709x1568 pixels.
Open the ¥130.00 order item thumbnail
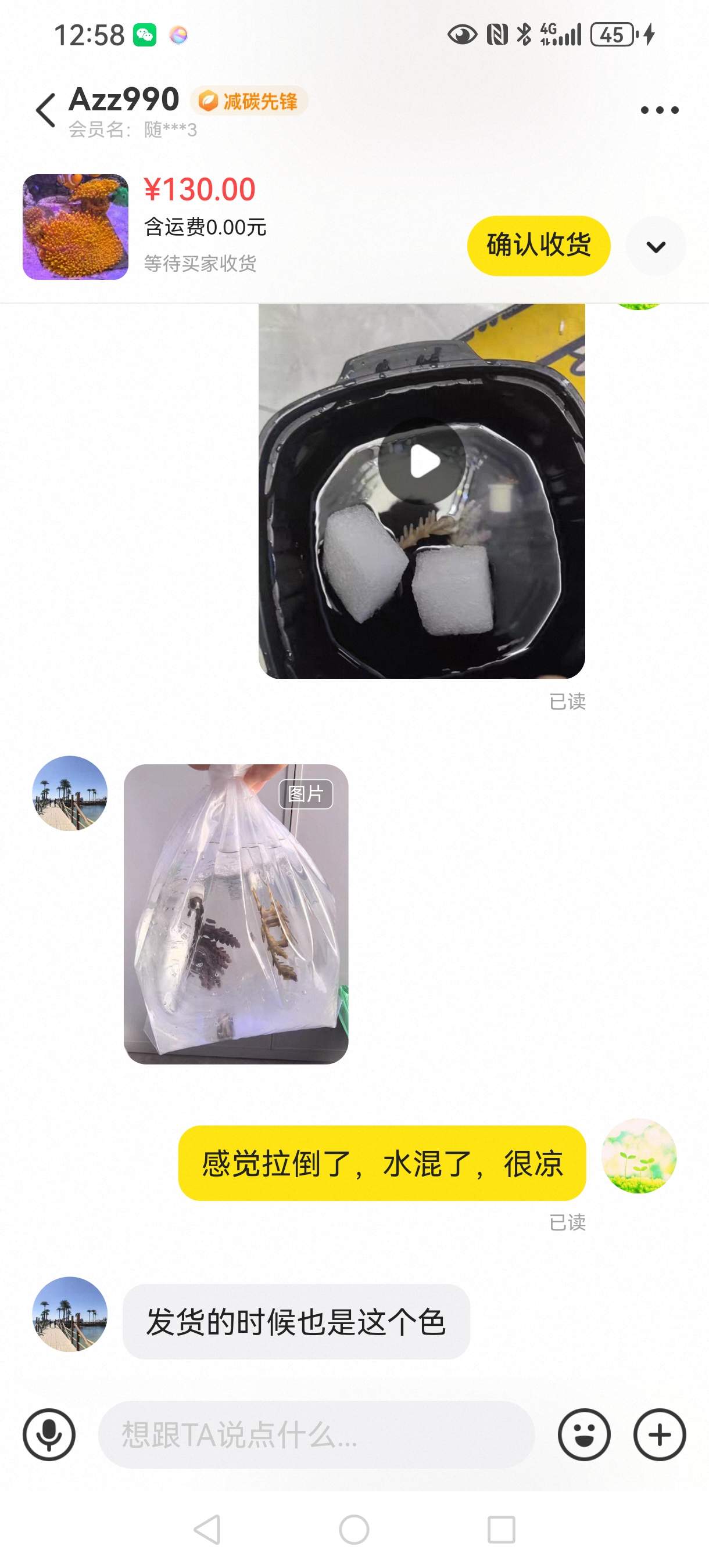(x=76, y=227)
